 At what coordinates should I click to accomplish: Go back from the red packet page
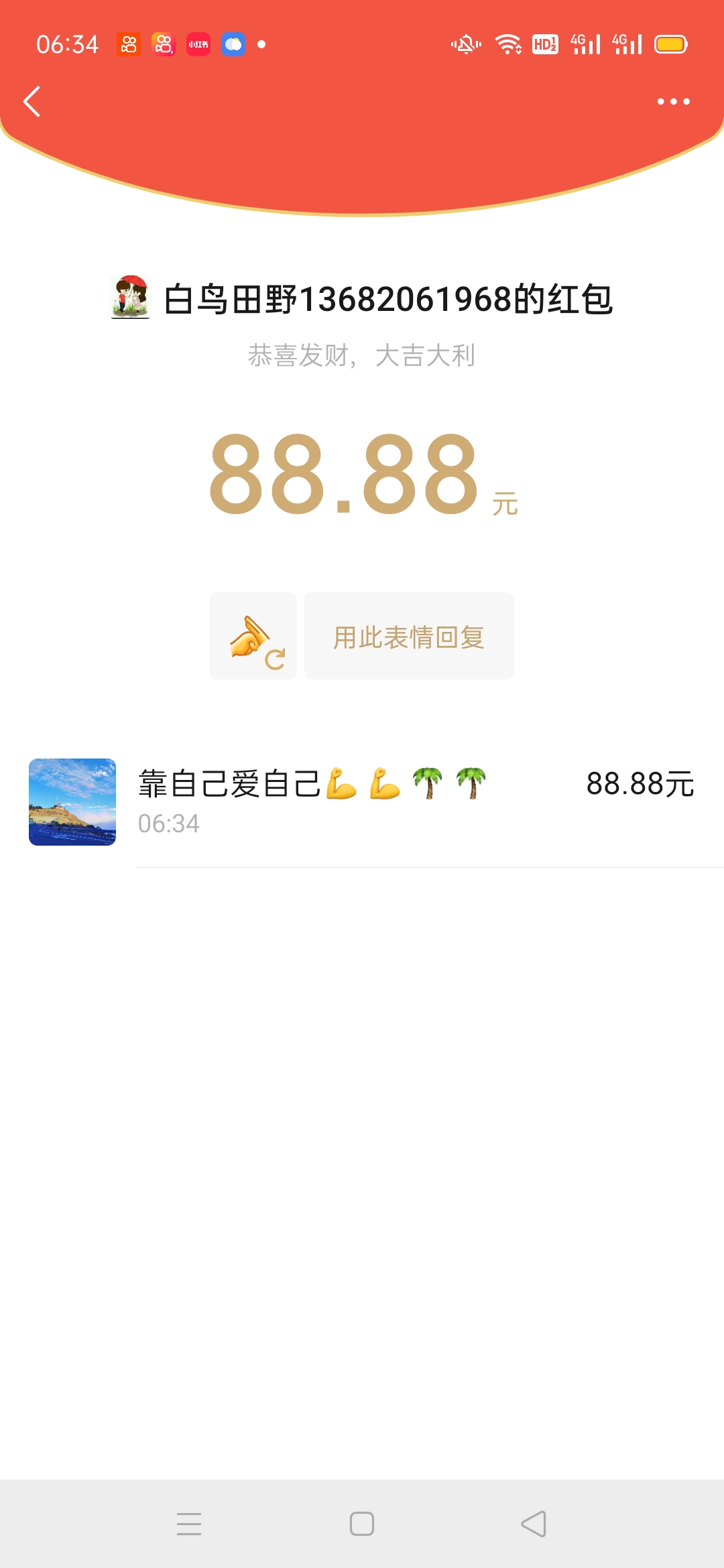32,102
